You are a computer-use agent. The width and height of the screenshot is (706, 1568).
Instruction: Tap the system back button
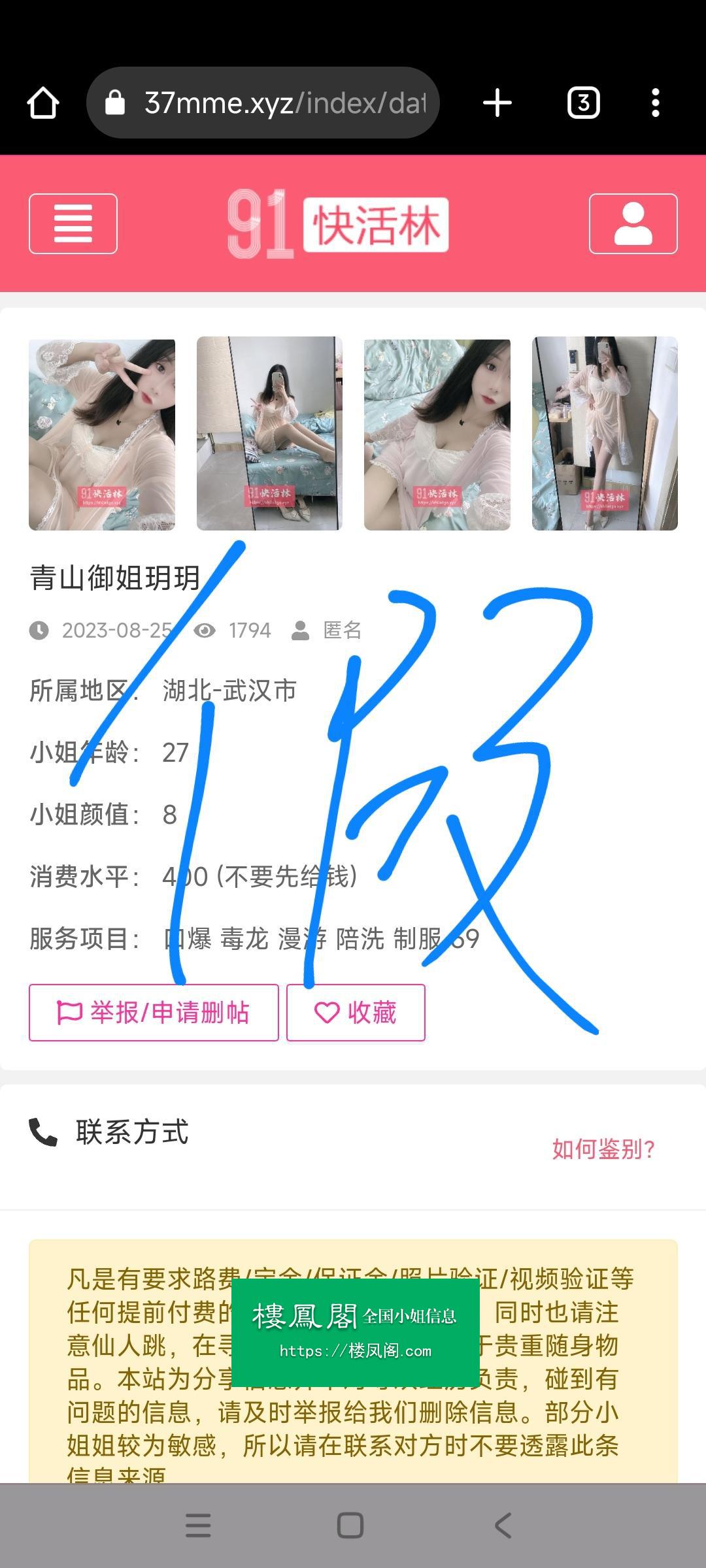point(503,1526)
